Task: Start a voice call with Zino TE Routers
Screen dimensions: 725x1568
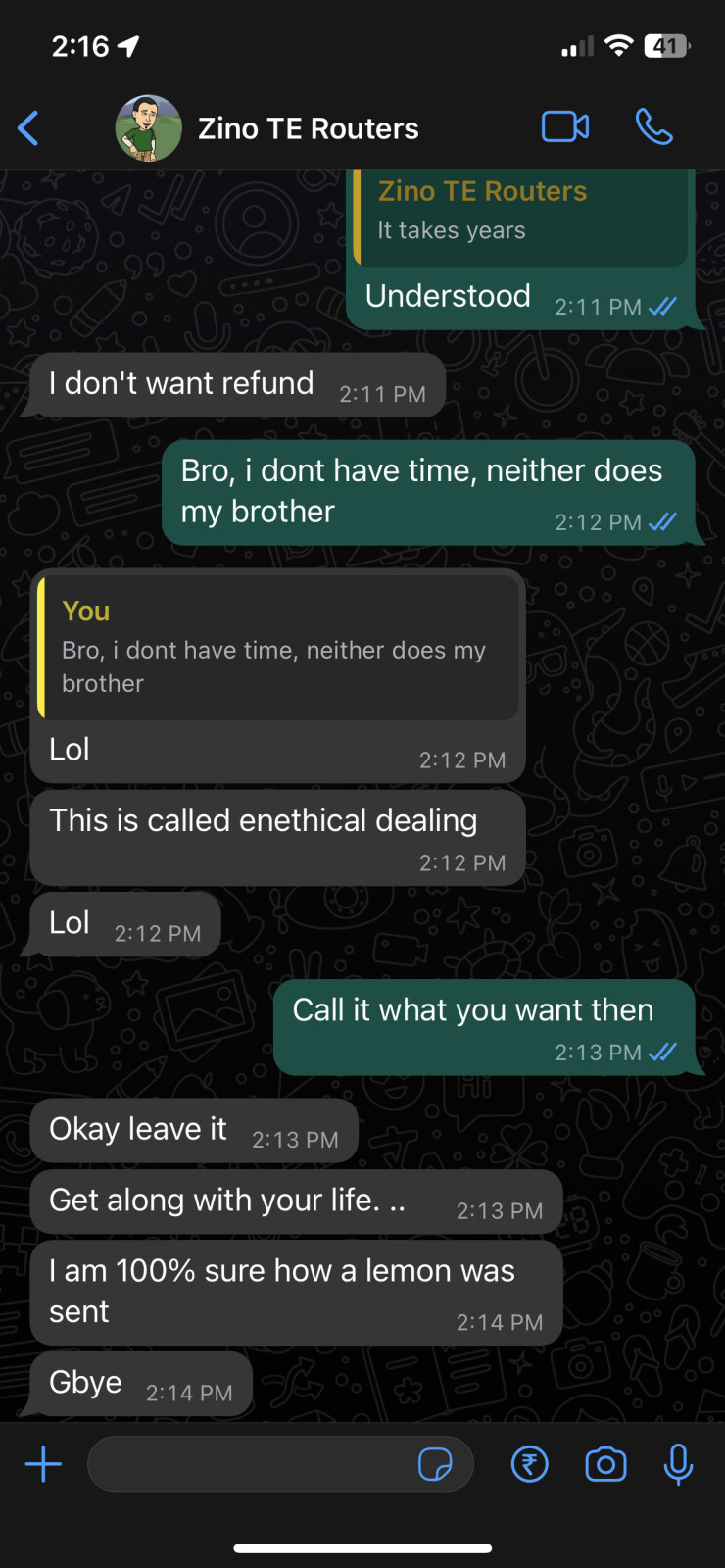Action: click(653, 127)
